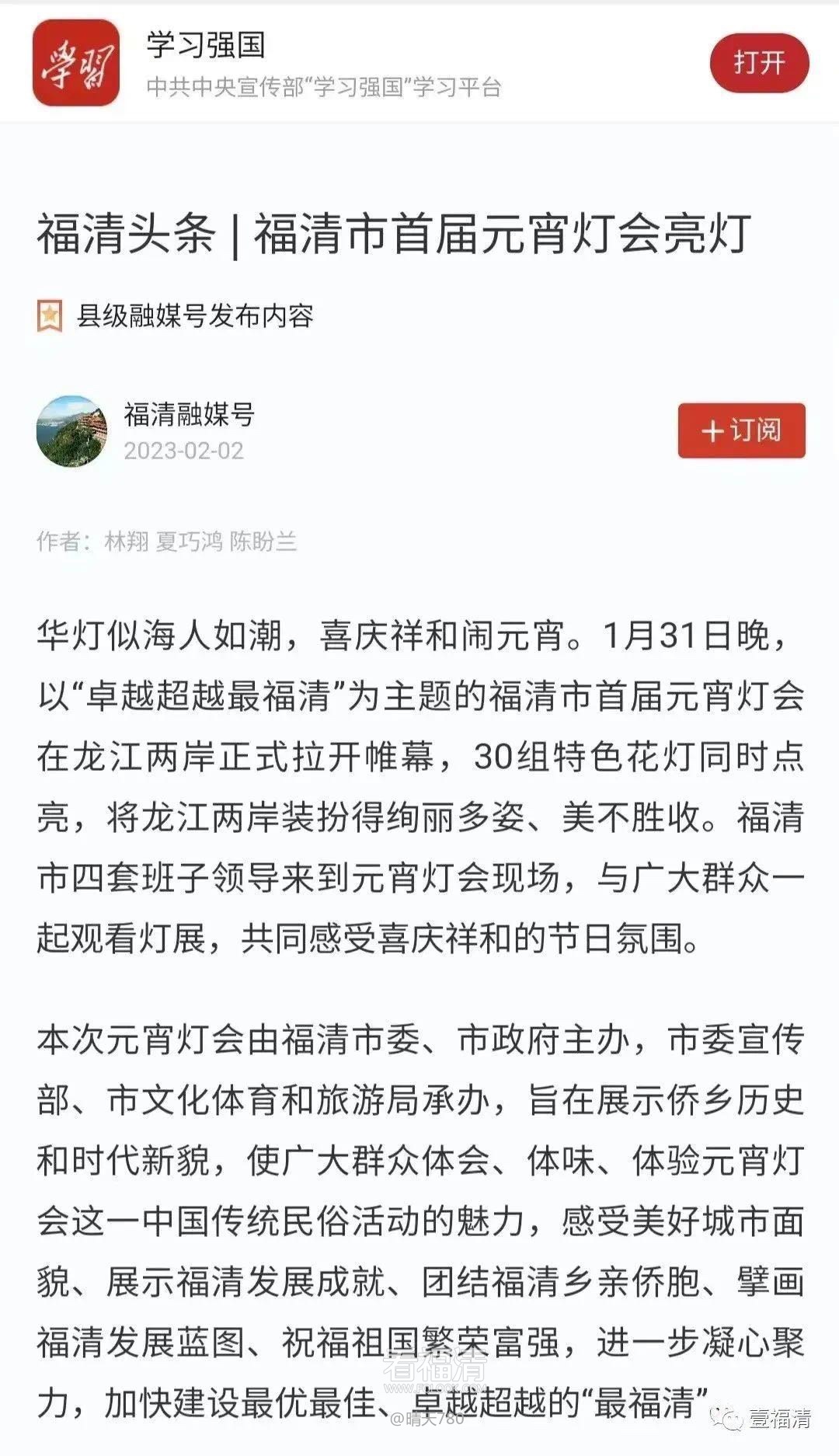
Task: Subscribe with the 订阅 button
Action: click(741, 430)
